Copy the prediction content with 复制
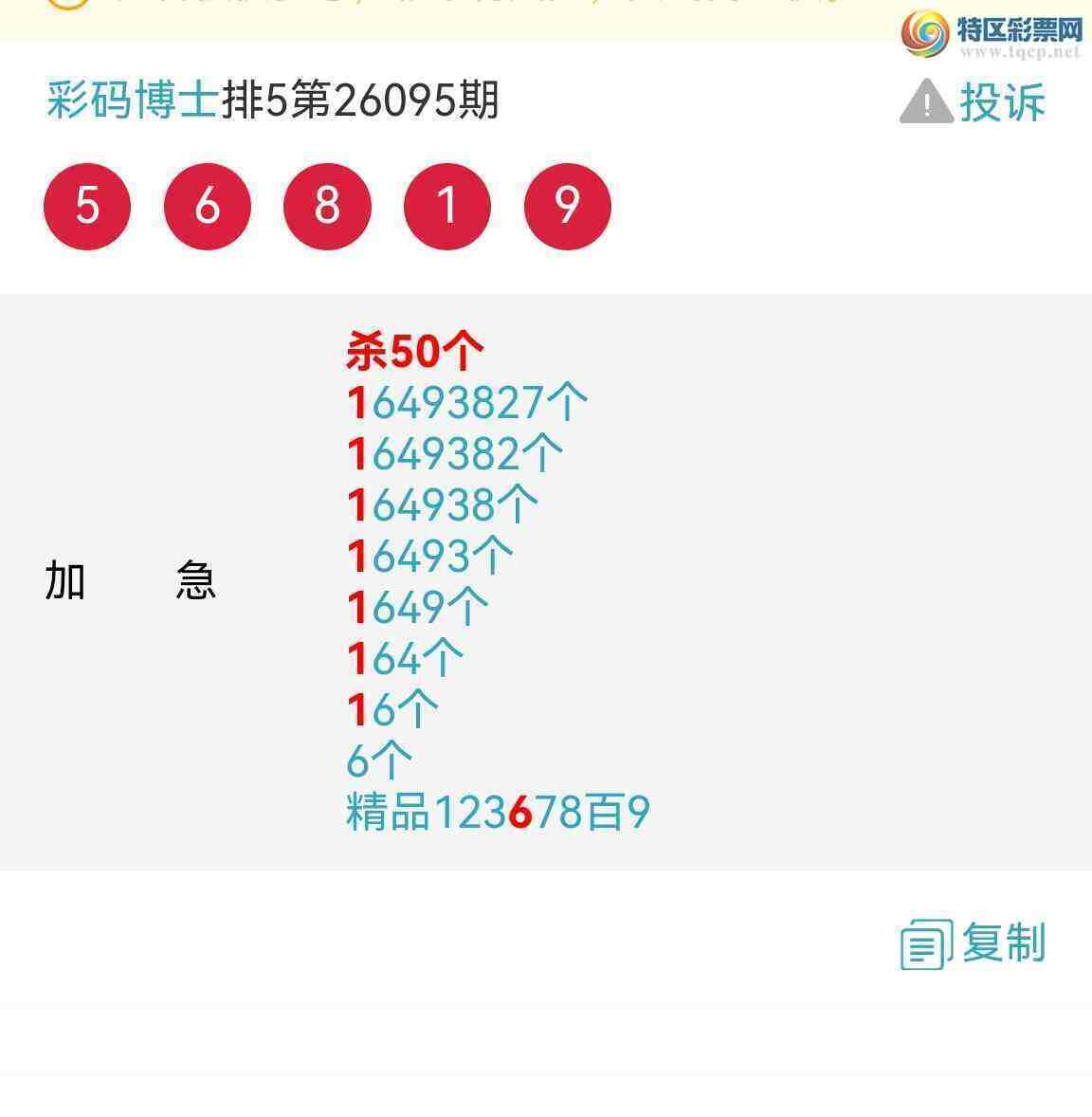The width and height of the screenshot is (1092, 1117). tap(973, 943)
